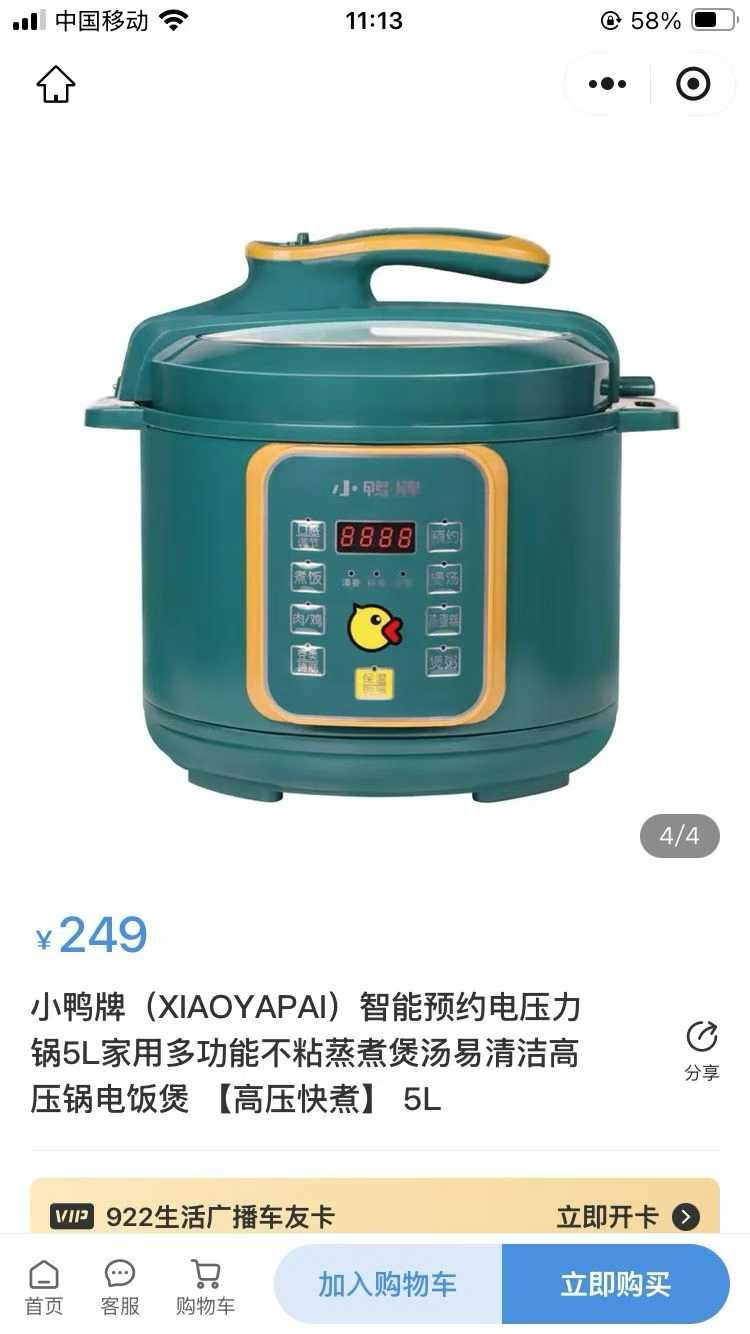Close the mini program with the circle button

click(x=693, y=85)
